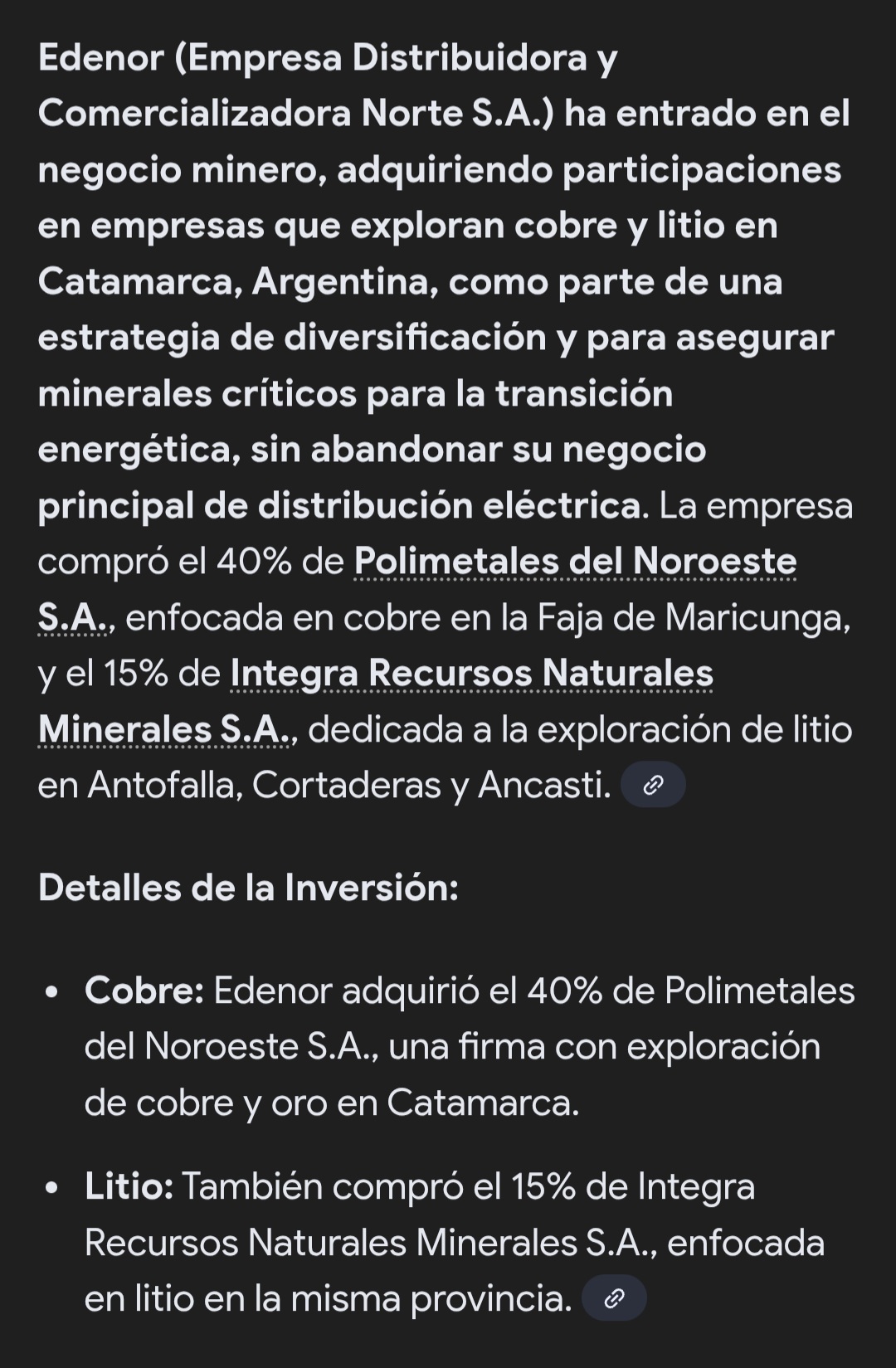Open the Polimetales del Noroeste S.A. link

[x=574, y=562]
